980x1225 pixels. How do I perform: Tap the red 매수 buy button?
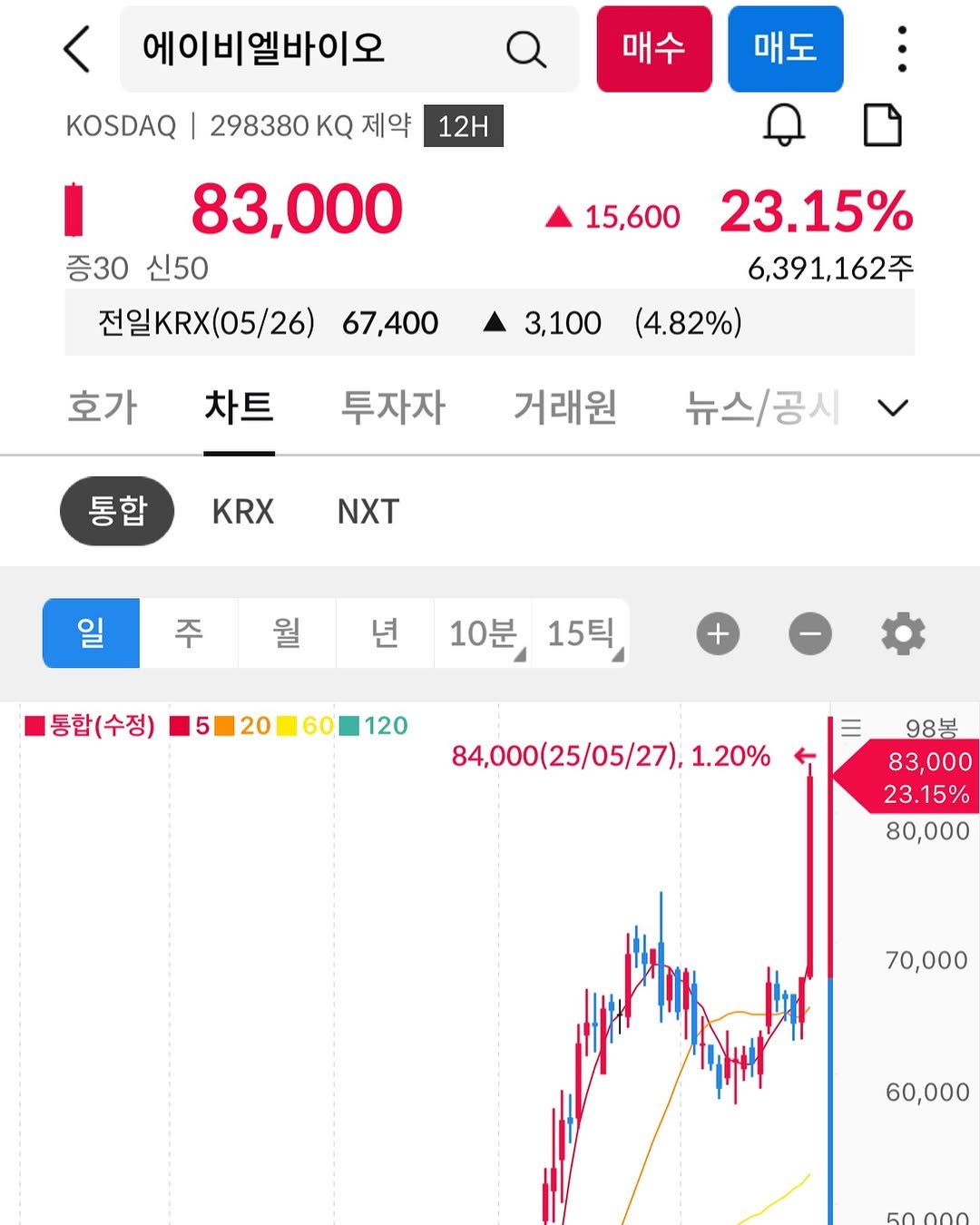coord(653,49)
